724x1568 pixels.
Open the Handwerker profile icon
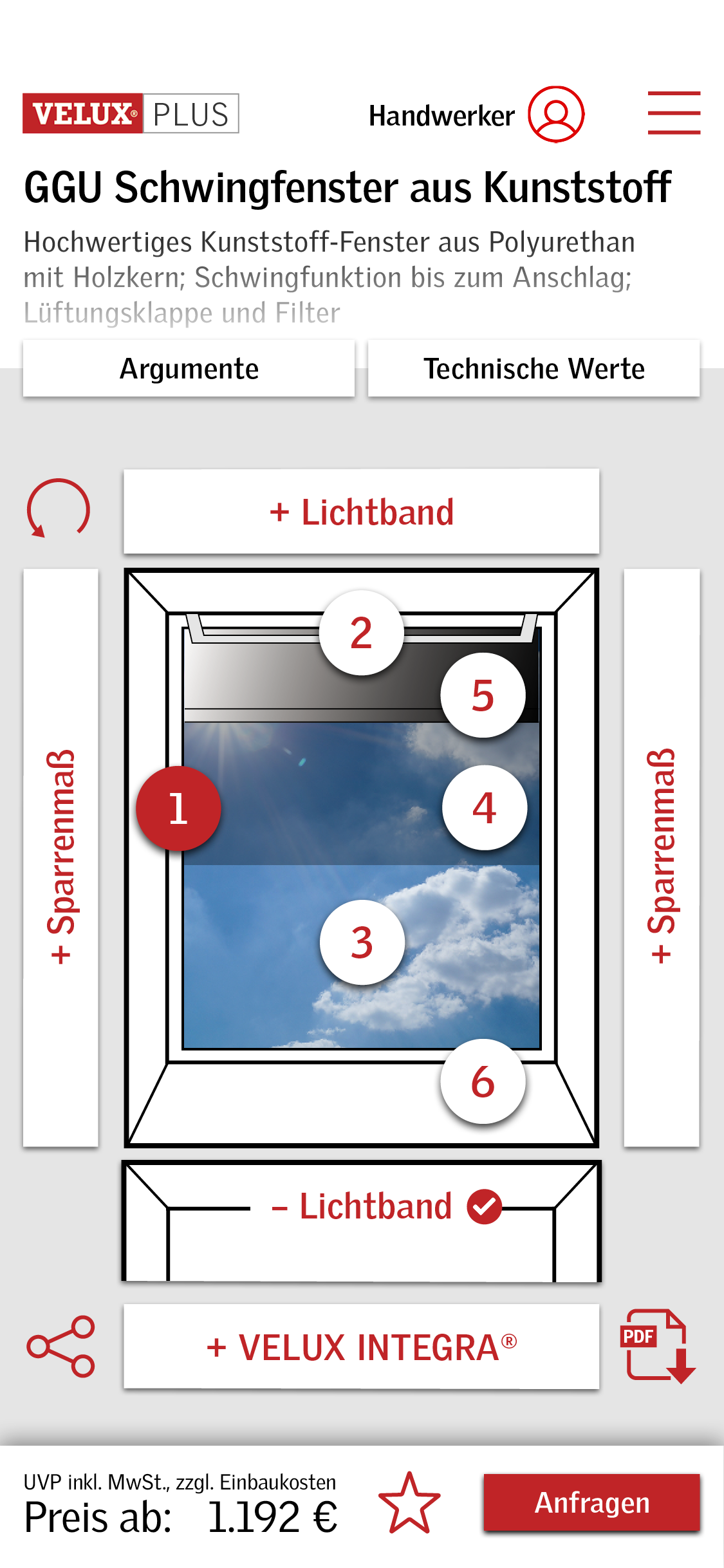click(556, 115)
